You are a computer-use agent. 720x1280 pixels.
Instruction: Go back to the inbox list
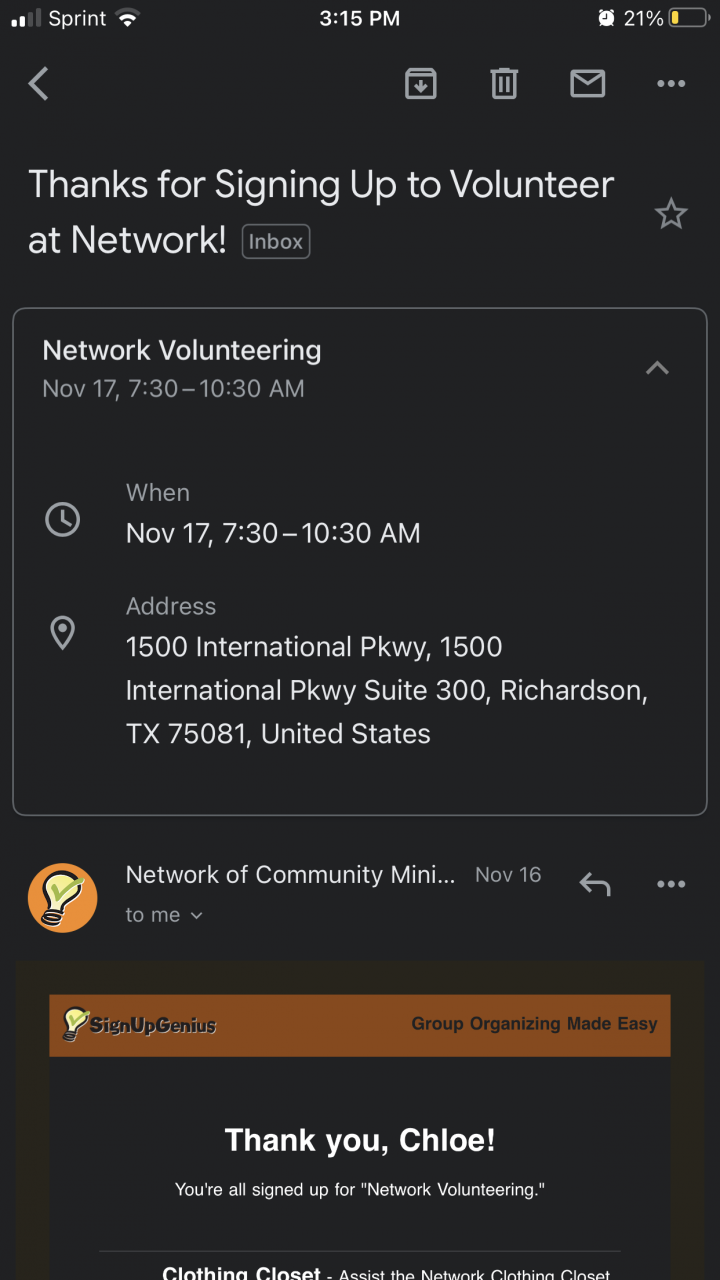tap(39, 84)
